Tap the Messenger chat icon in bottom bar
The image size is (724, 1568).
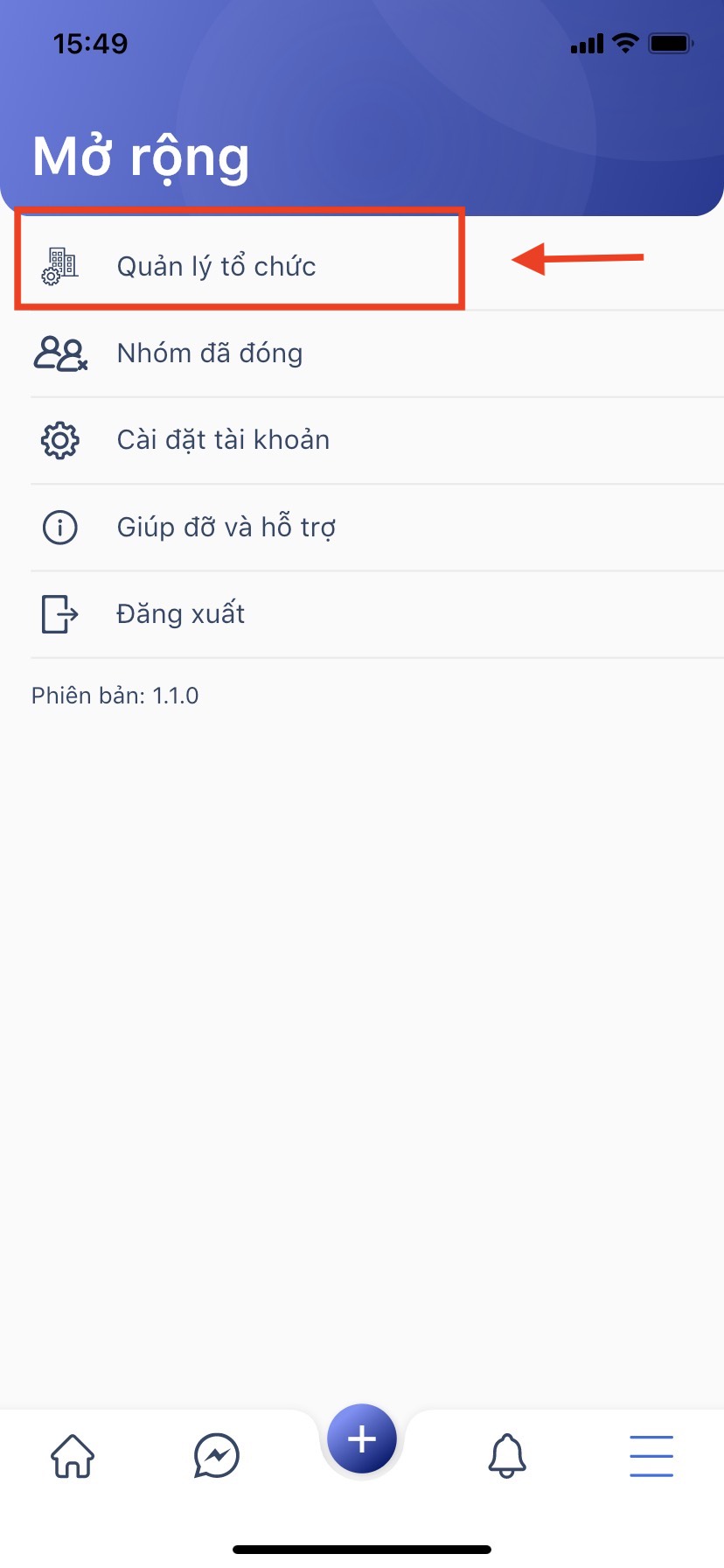[216, 1455]
